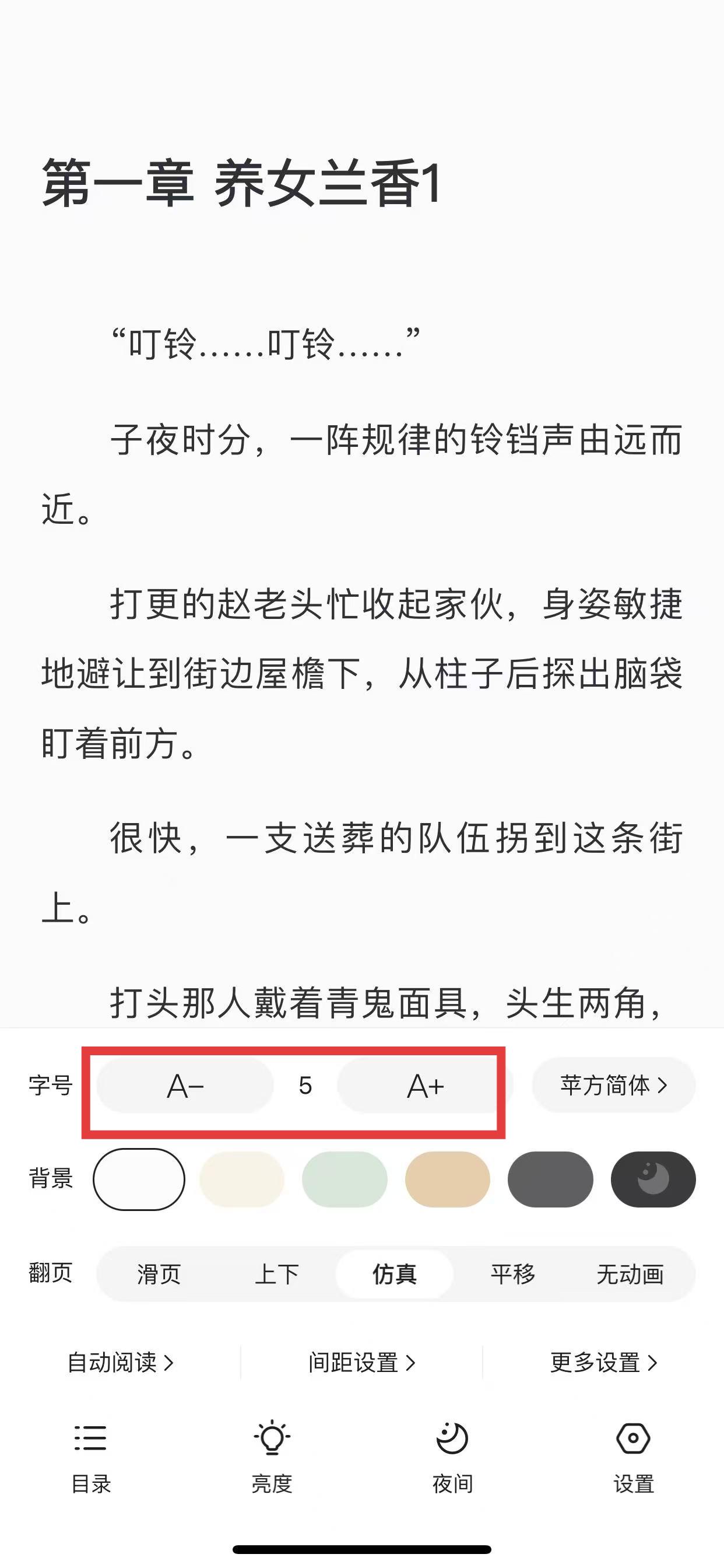Choose 平移 page turn mode
Viewport: 724px width, 1568px height.
tap(512, 1274)
